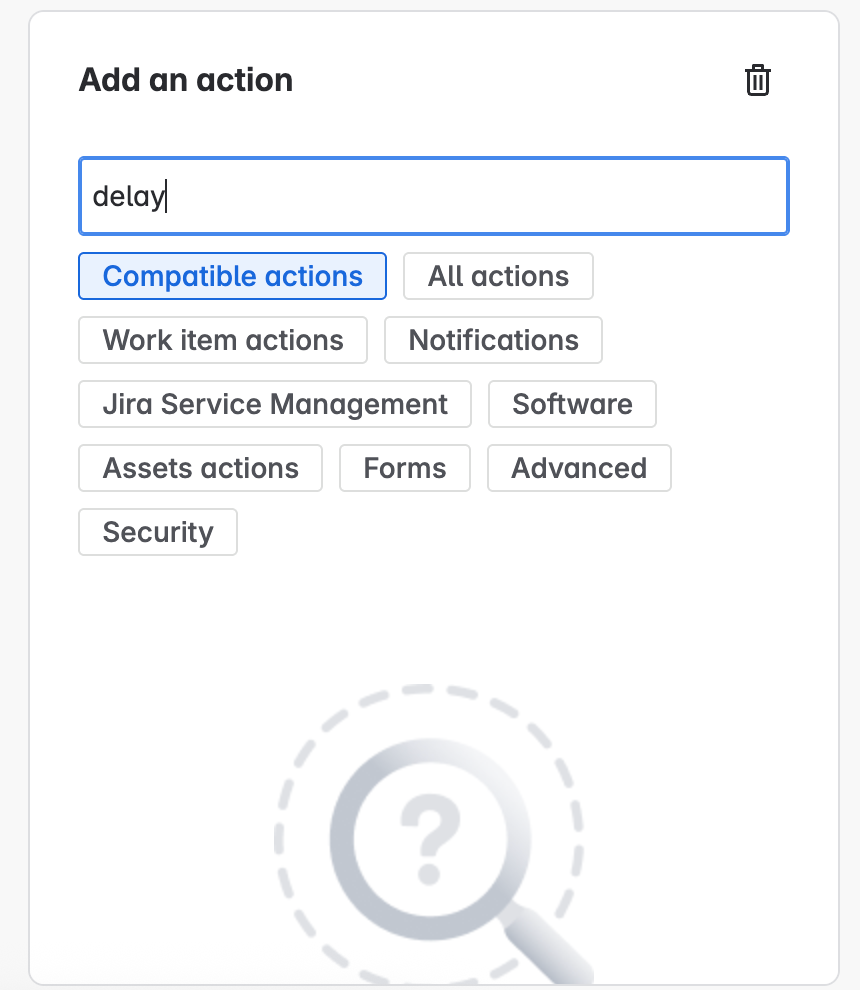860x990 pixels.
Task: Switch to the All actions filter
Action: pos(498,276)
